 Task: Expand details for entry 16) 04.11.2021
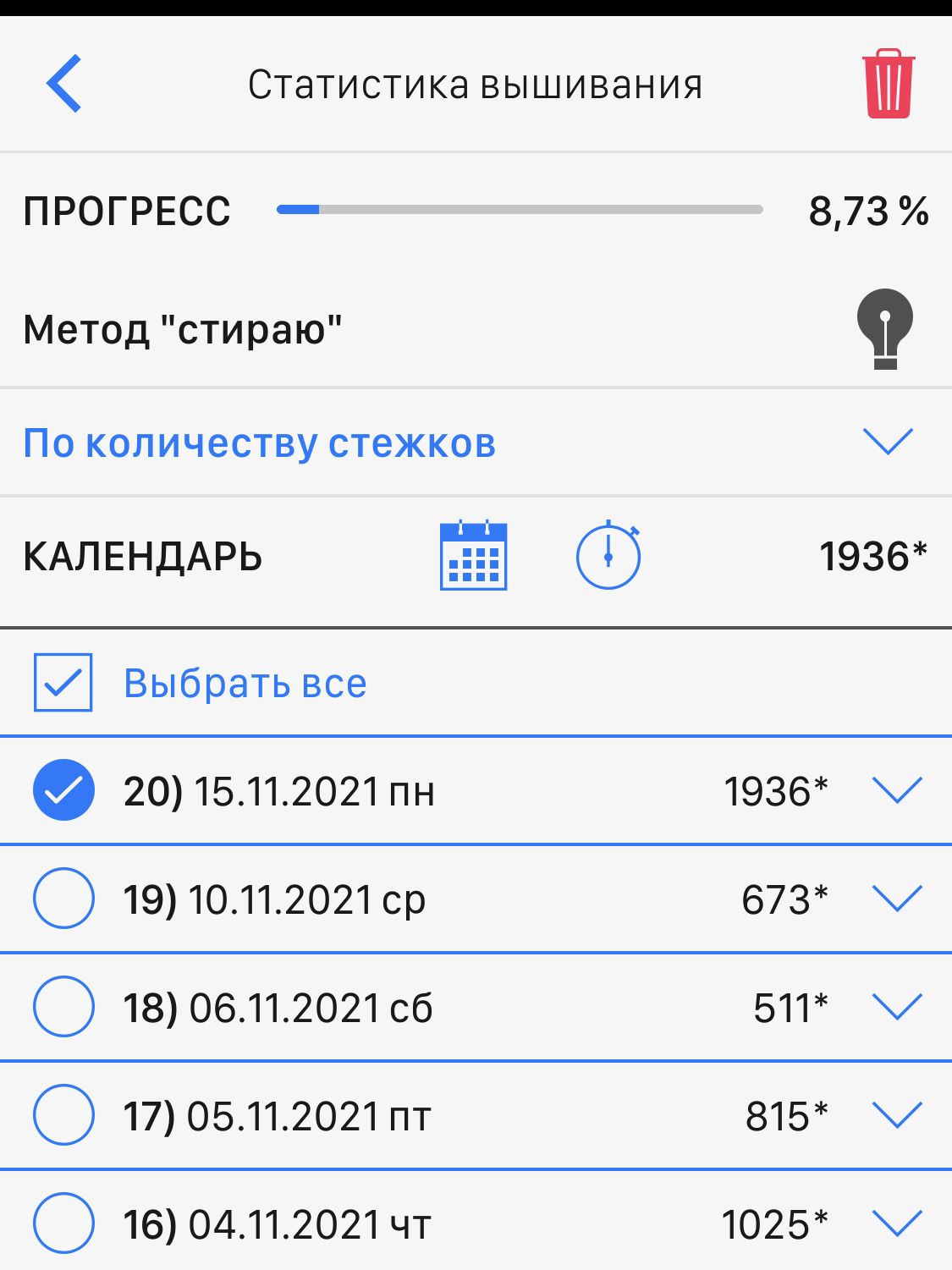coord(896,1223)
